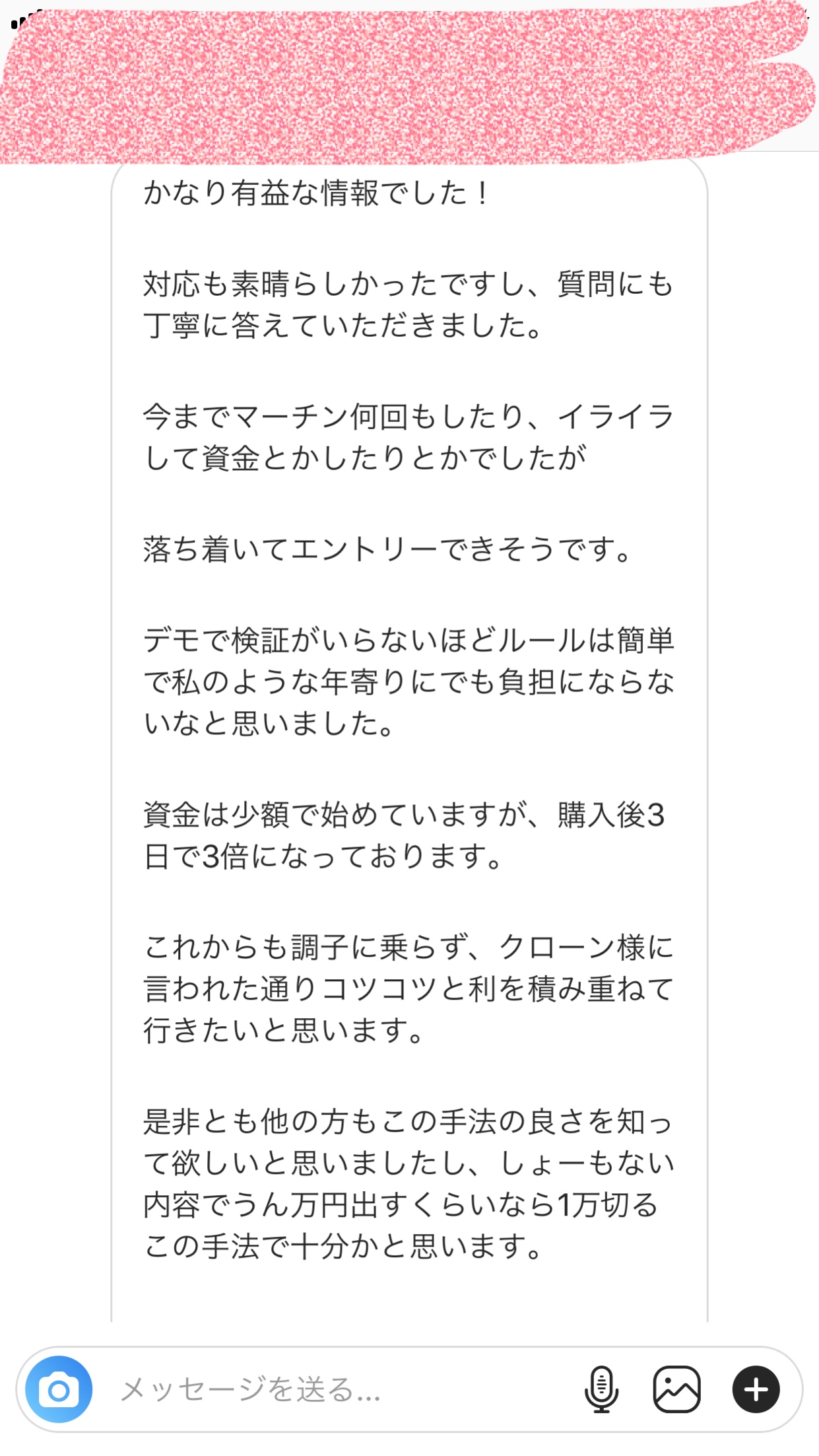Open the photo gallery picker

click(676, 1389)
